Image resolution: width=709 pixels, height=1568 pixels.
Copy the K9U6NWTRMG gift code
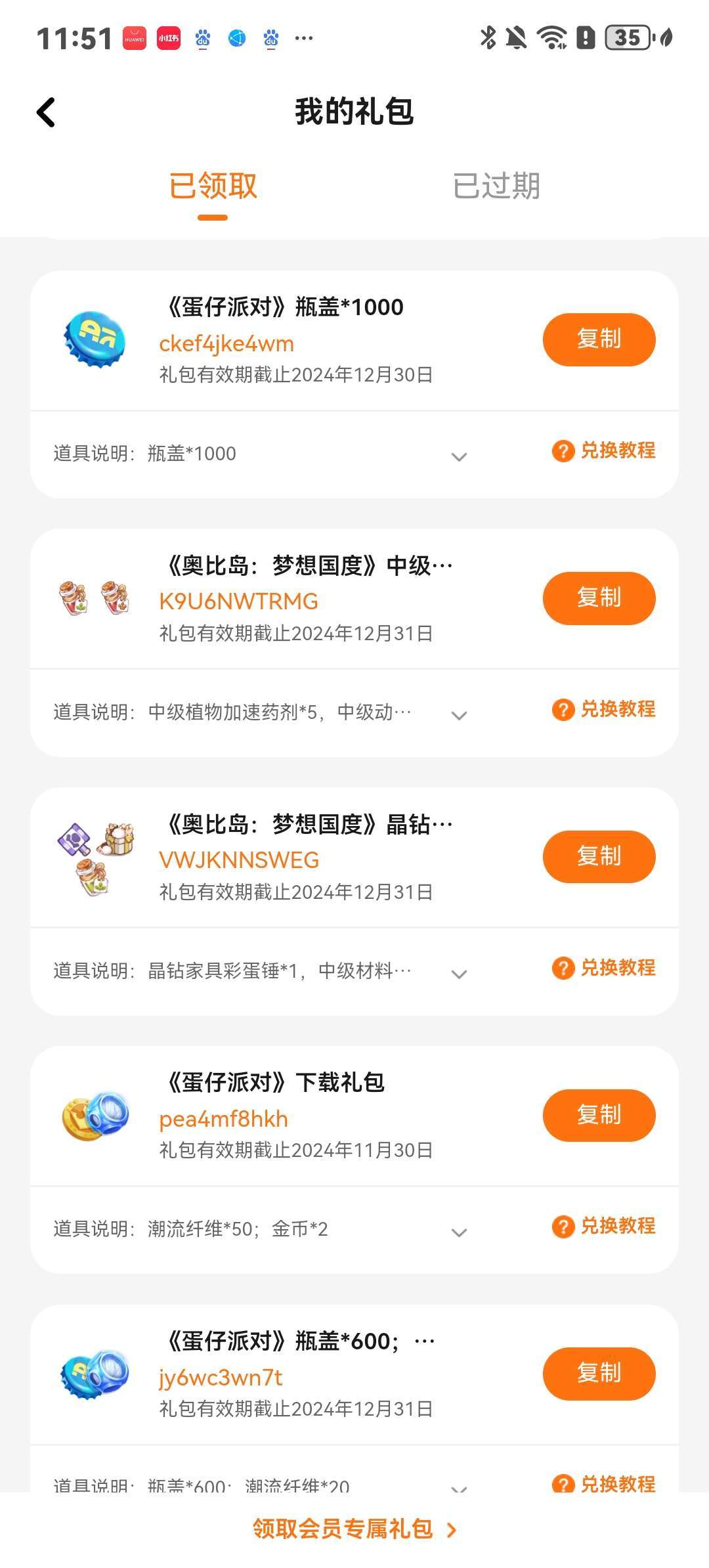coord(599,598)
